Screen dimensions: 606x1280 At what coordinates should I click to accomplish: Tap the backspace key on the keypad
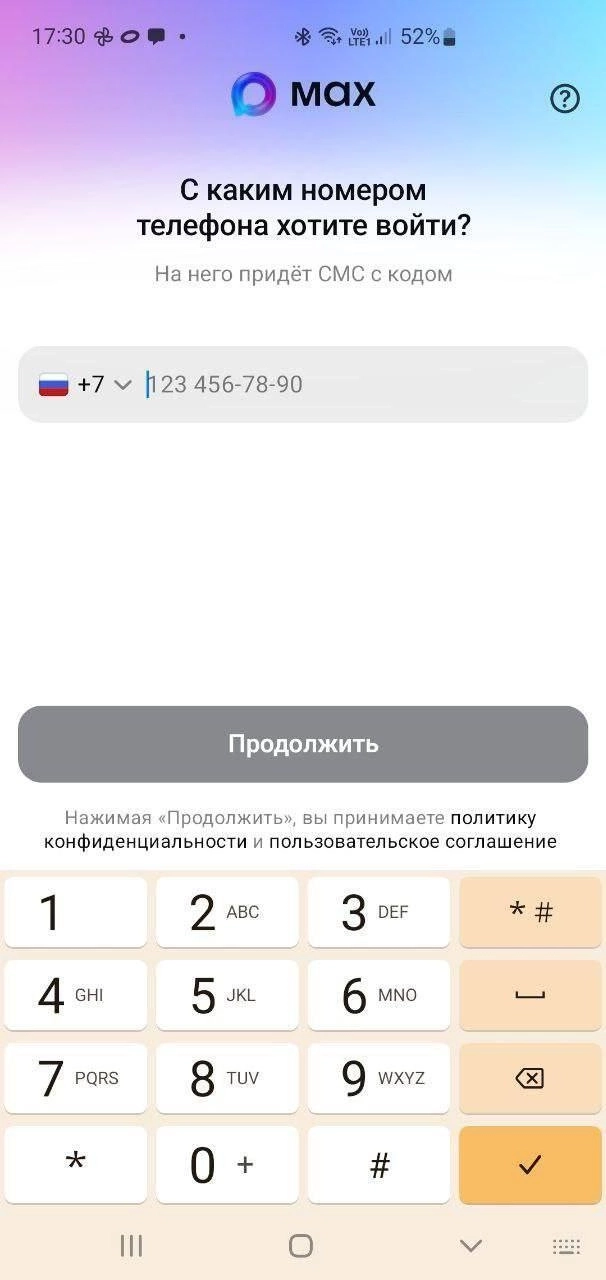530,1078
